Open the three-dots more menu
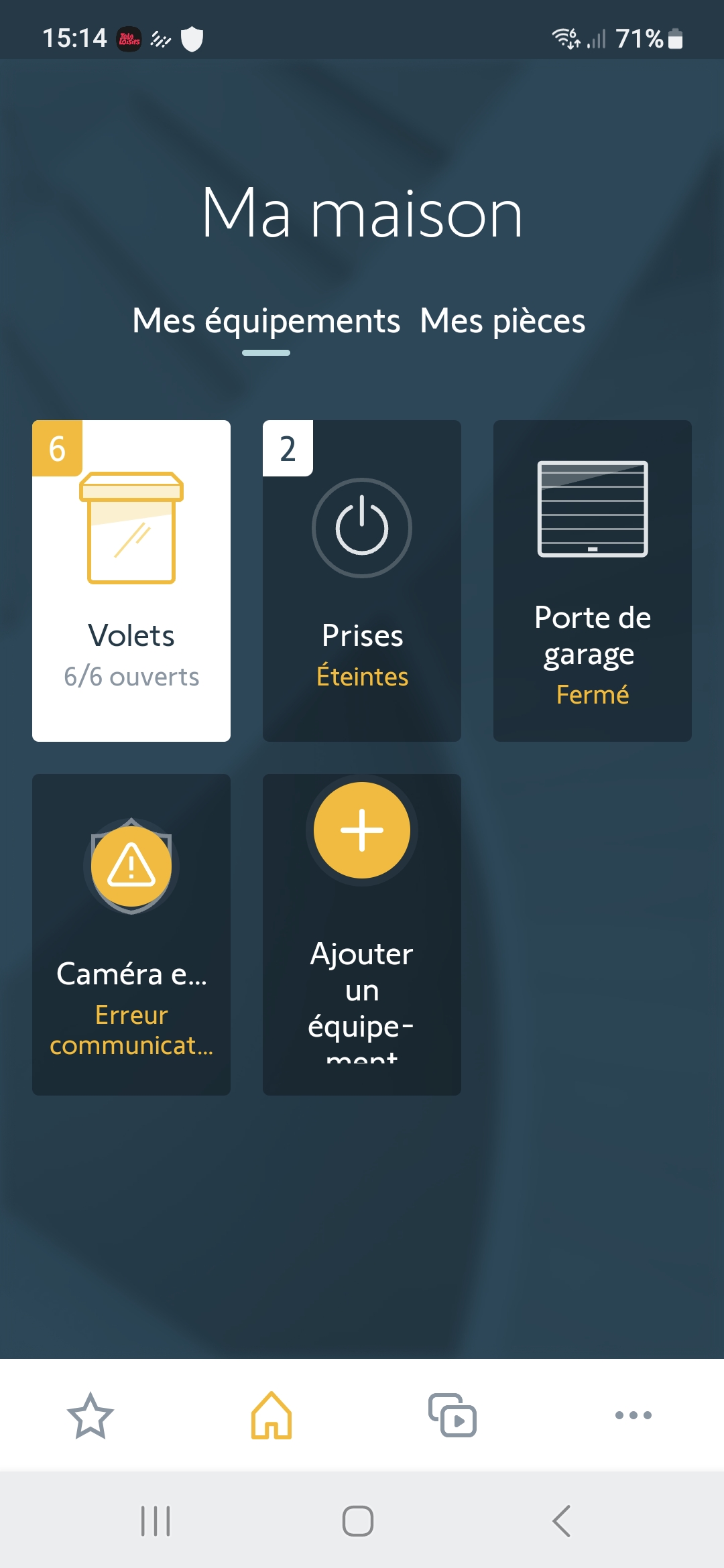Screen dimensions: 724x1568 pos(633,1415)
